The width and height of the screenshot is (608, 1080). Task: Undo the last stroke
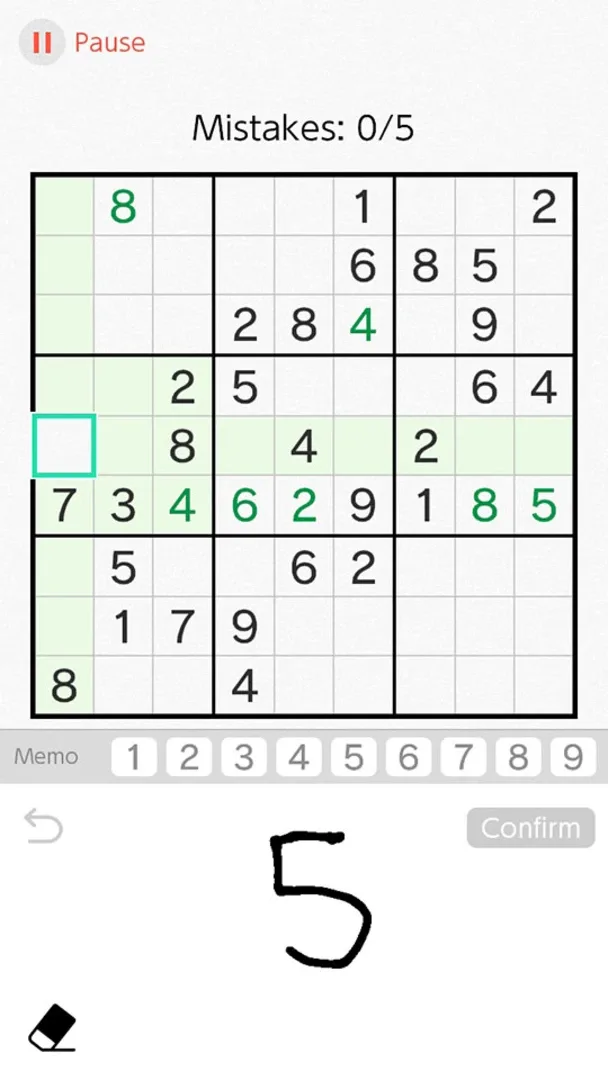pyautogui.click(x=43, y=827)
